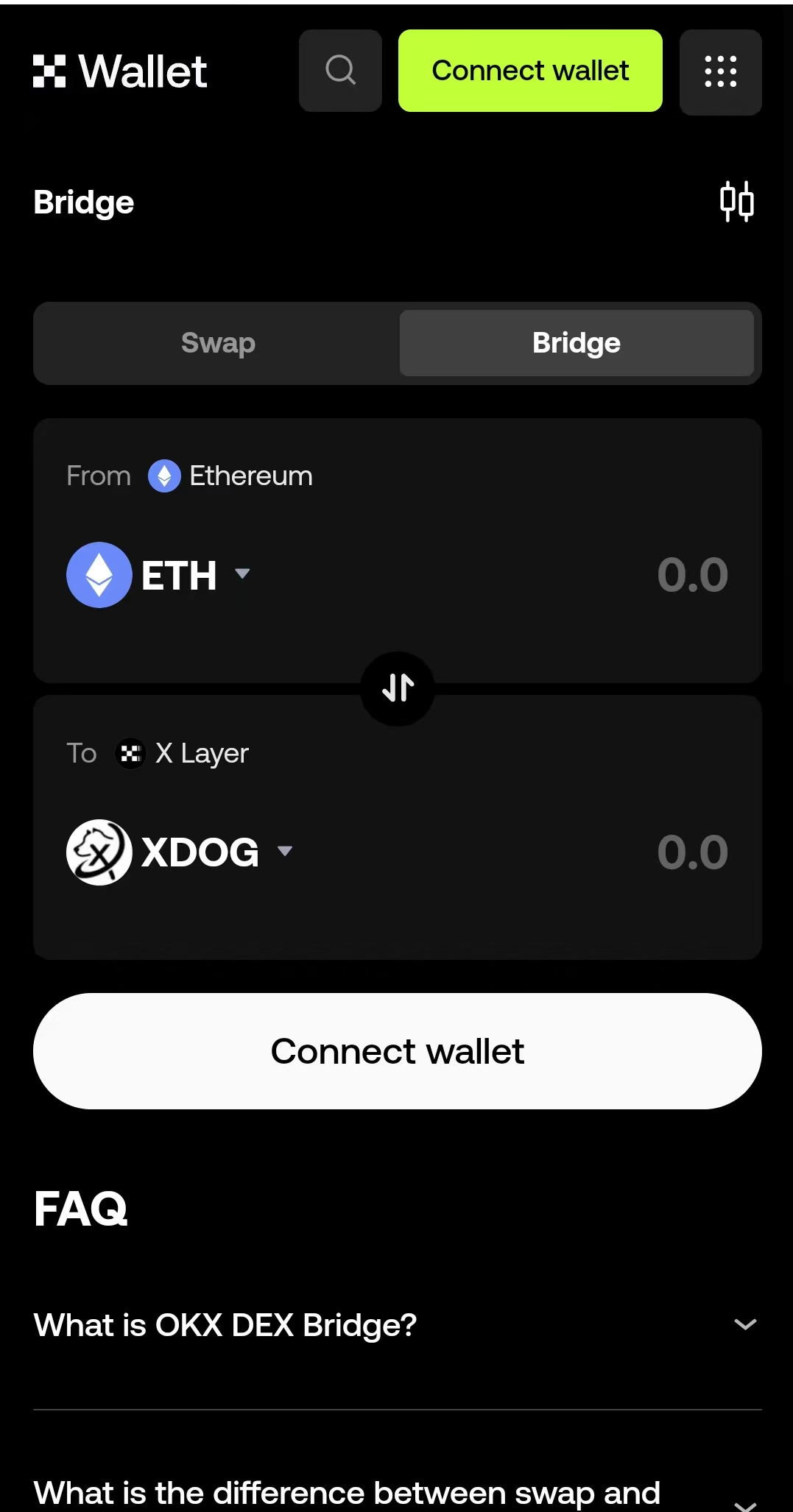Change the From network Ethereum
Viewport: 793px width, 1512px height.
pyautogui.click(x=230, y=476)
